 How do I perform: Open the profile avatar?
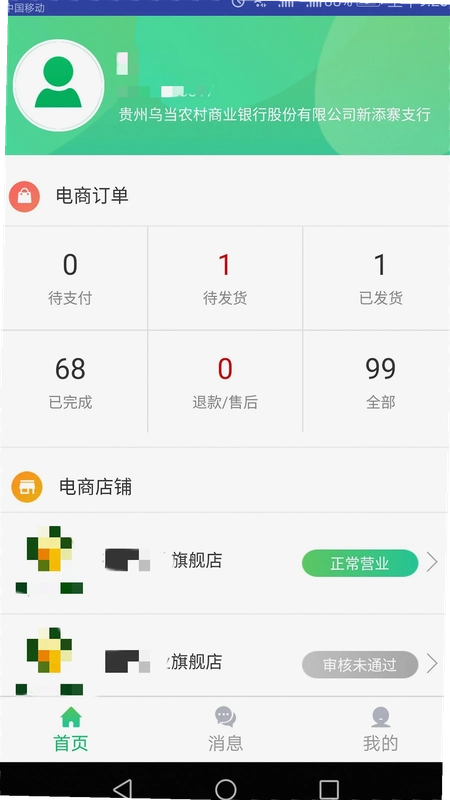pyautogui.click(x=58, y=85)
